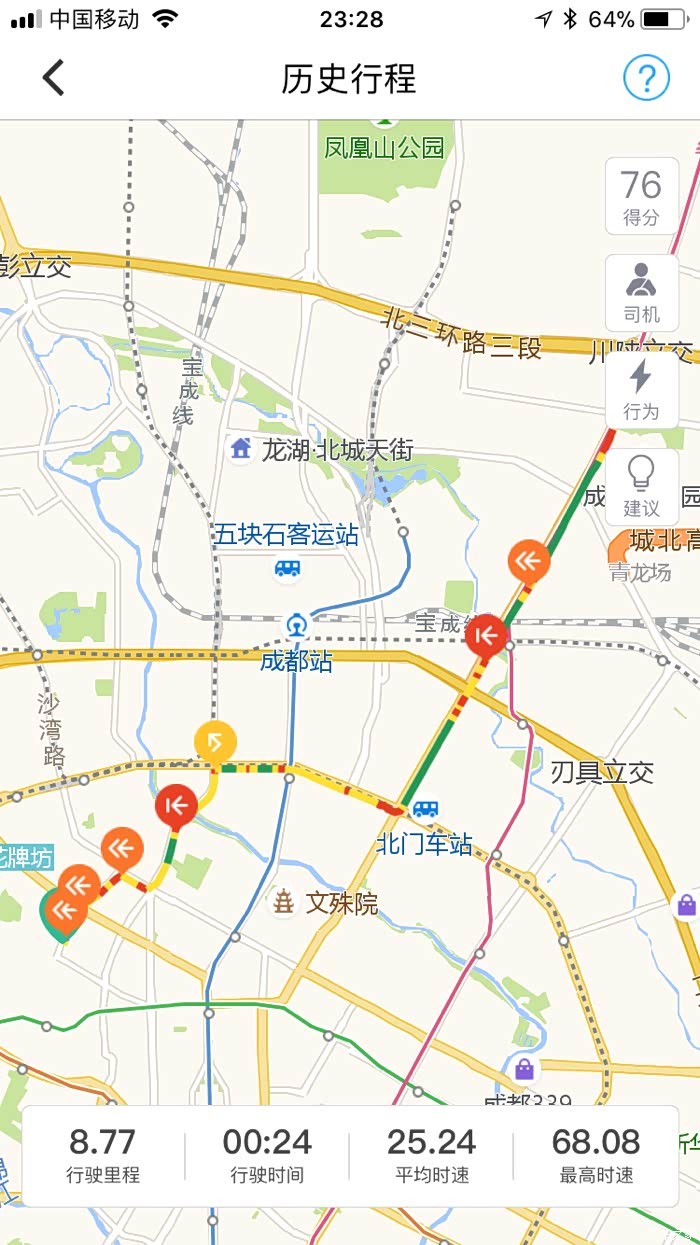Screen dimensions: 700x1245
Task: Go back from 历史行程
Action: [54, 78]
